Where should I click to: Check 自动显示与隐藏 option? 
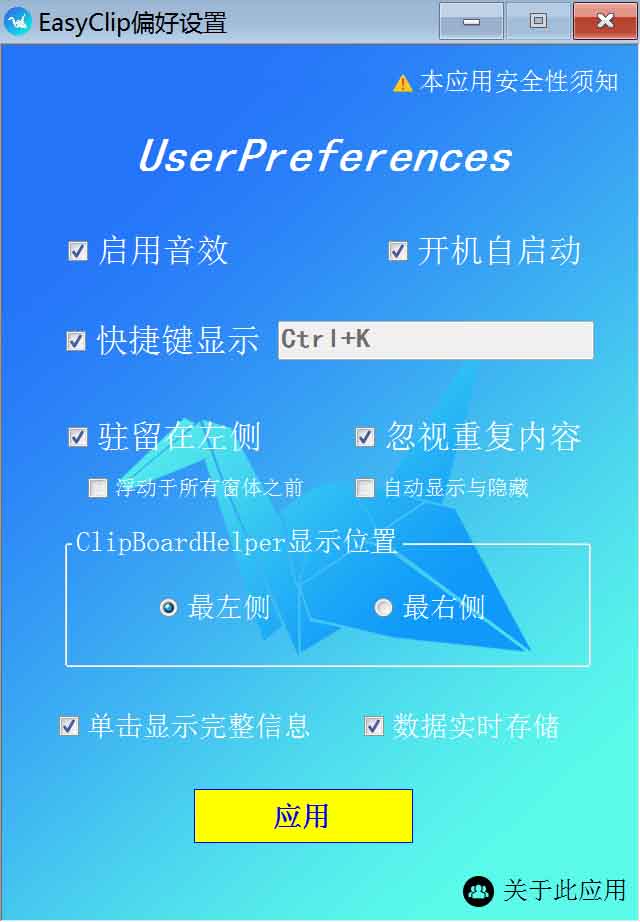coord(365,488)
